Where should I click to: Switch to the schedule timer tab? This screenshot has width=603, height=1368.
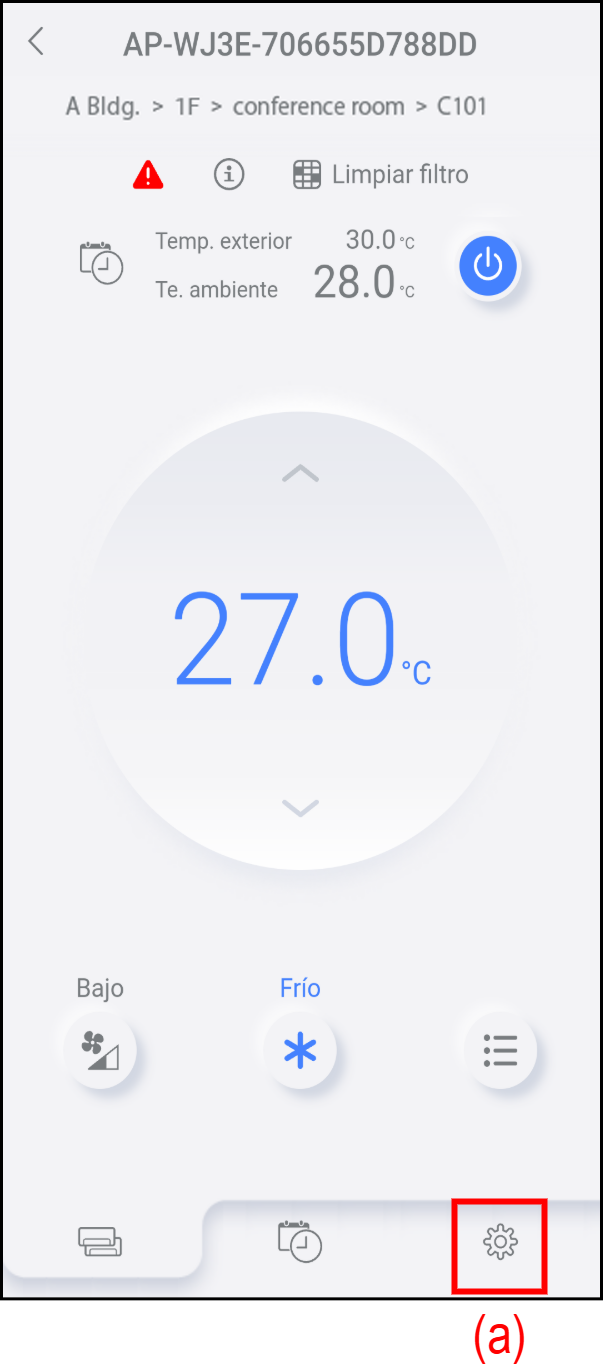click(x=300, y=1242)
